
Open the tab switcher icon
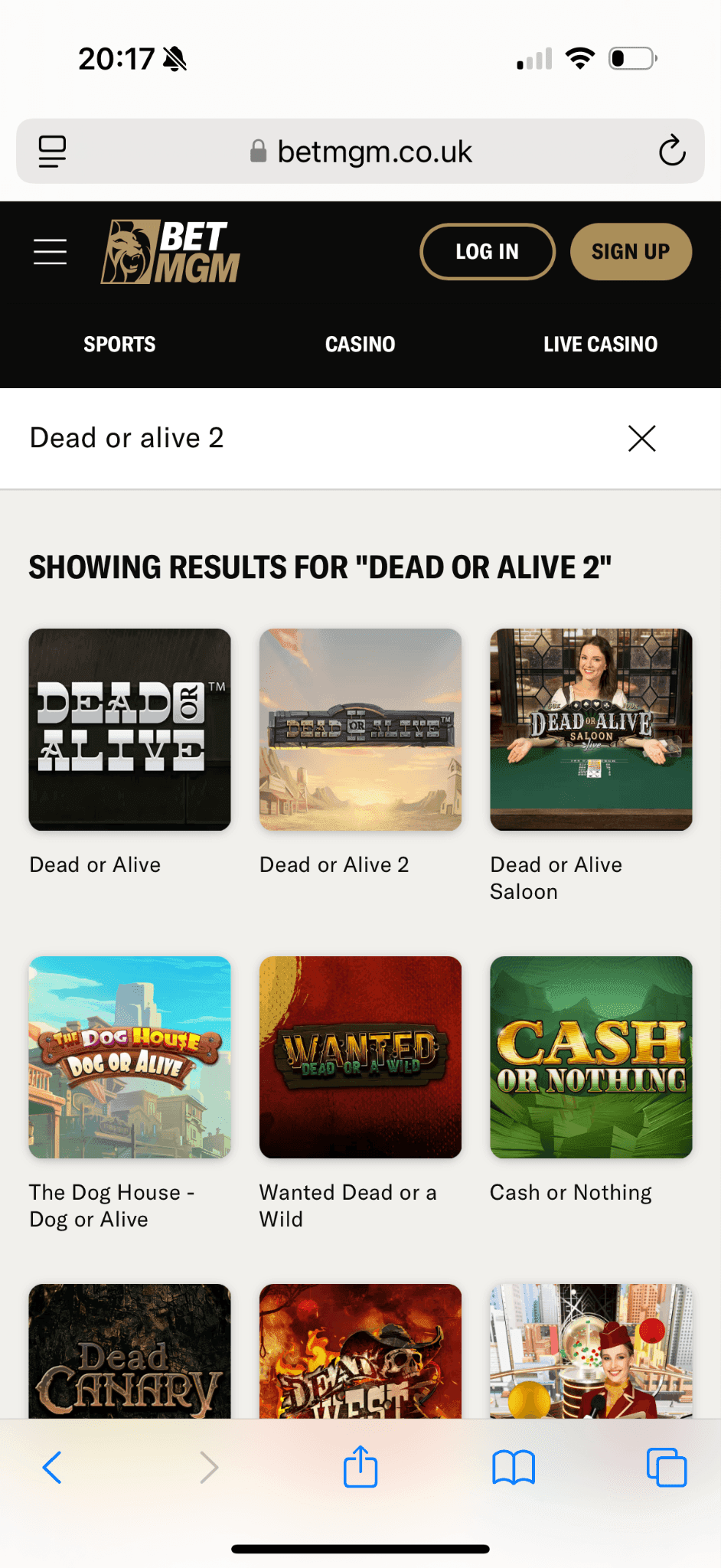[666, 1467]
